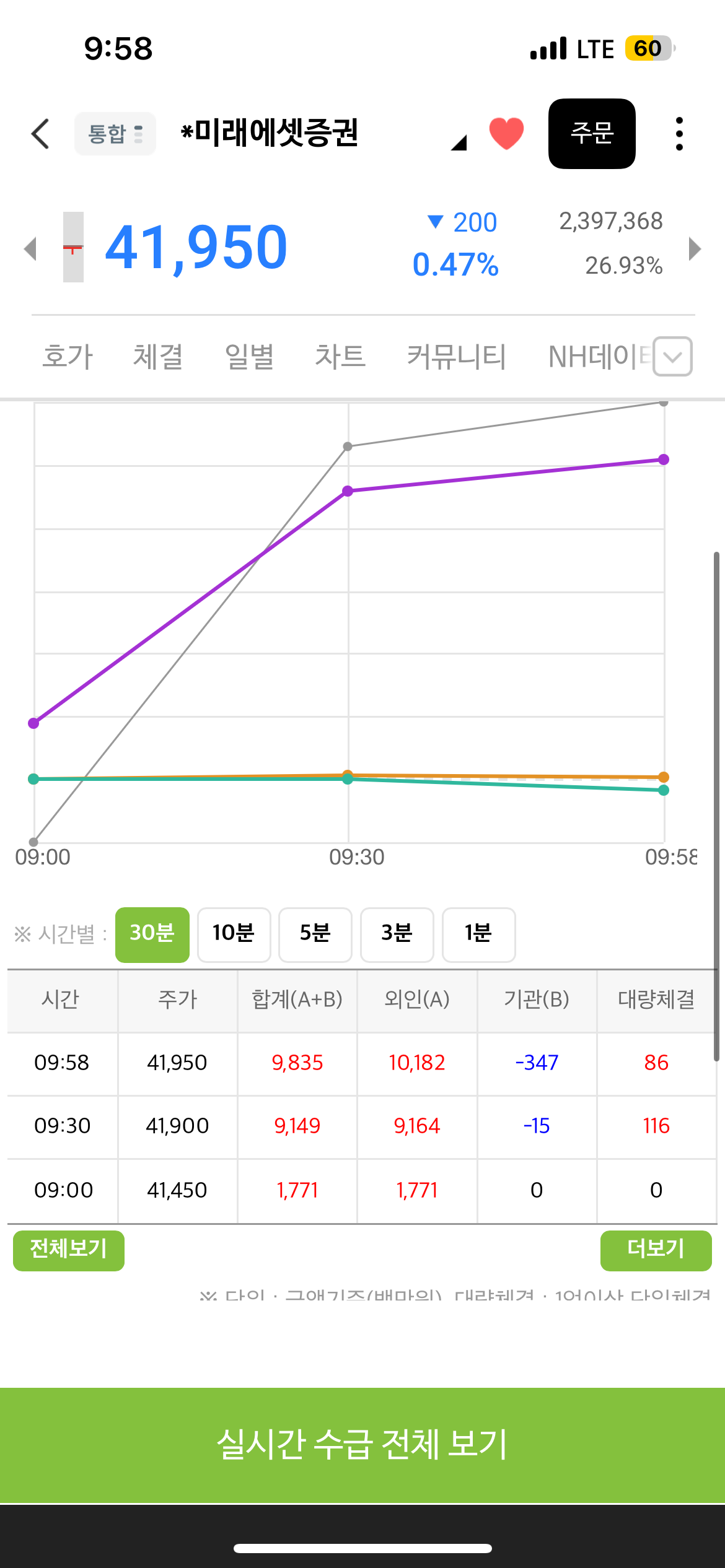Select the 5분 interval

[315, 935]
